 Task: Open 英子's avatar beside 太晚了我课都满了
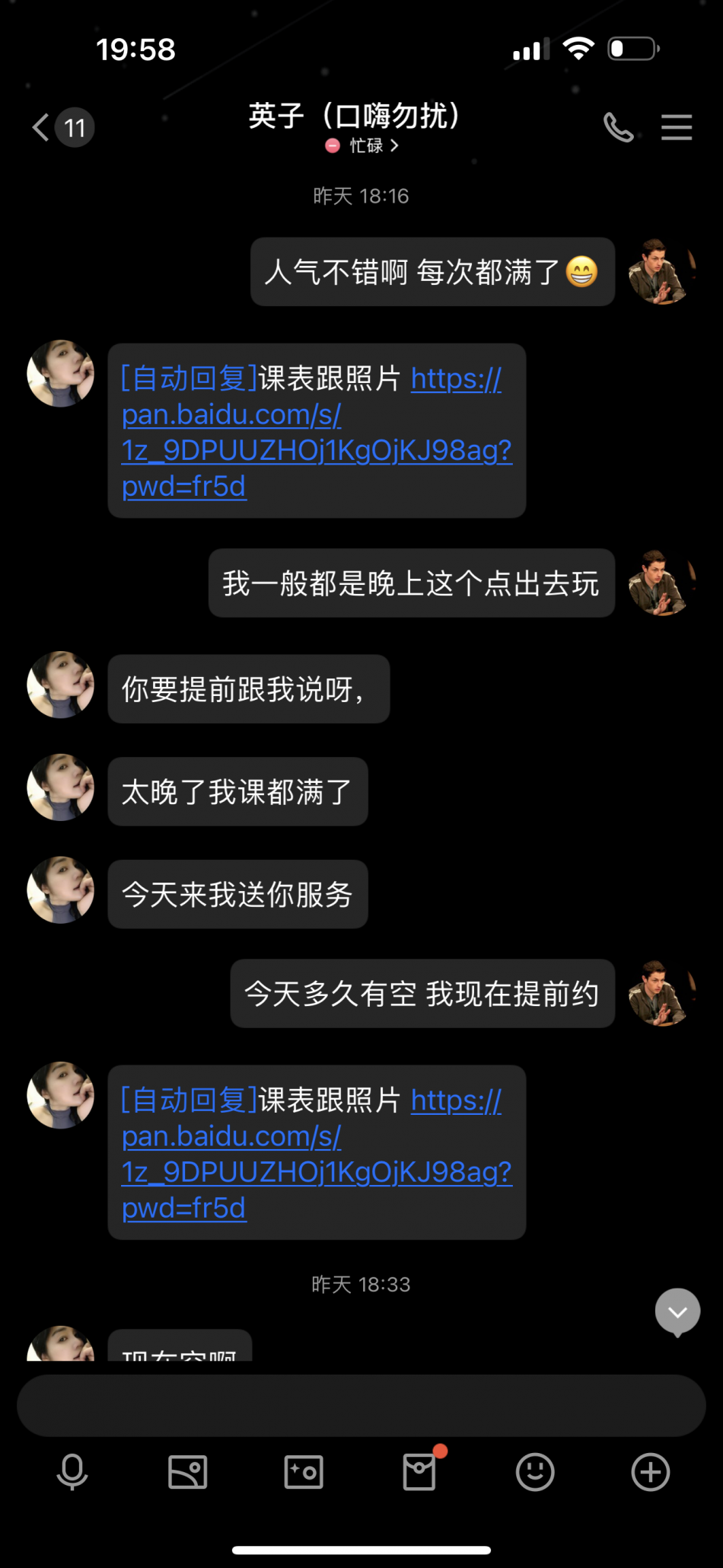coord(61,787)
